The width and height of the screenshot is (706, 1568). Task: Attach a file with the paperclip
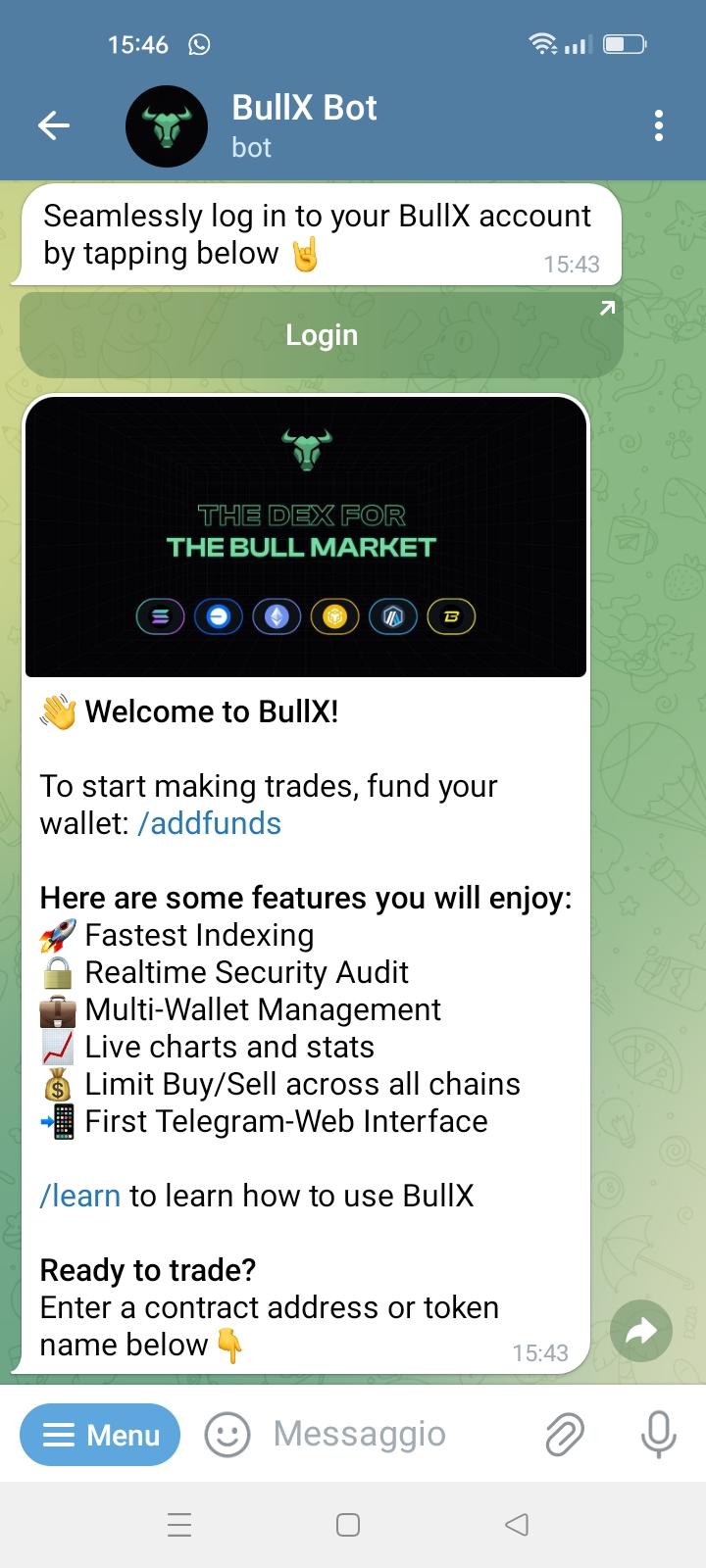[565, 1435]
